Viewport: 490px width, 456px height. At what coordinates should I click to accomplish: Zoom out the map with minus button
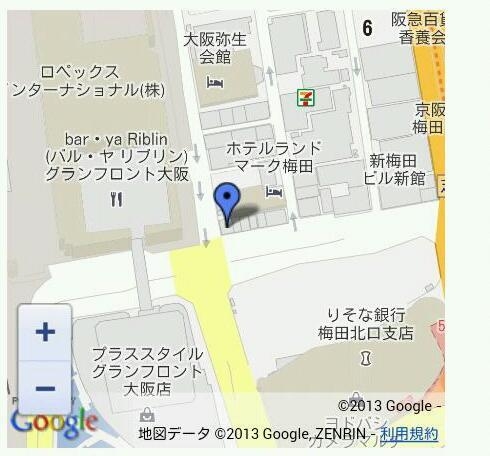coord(45,388)
